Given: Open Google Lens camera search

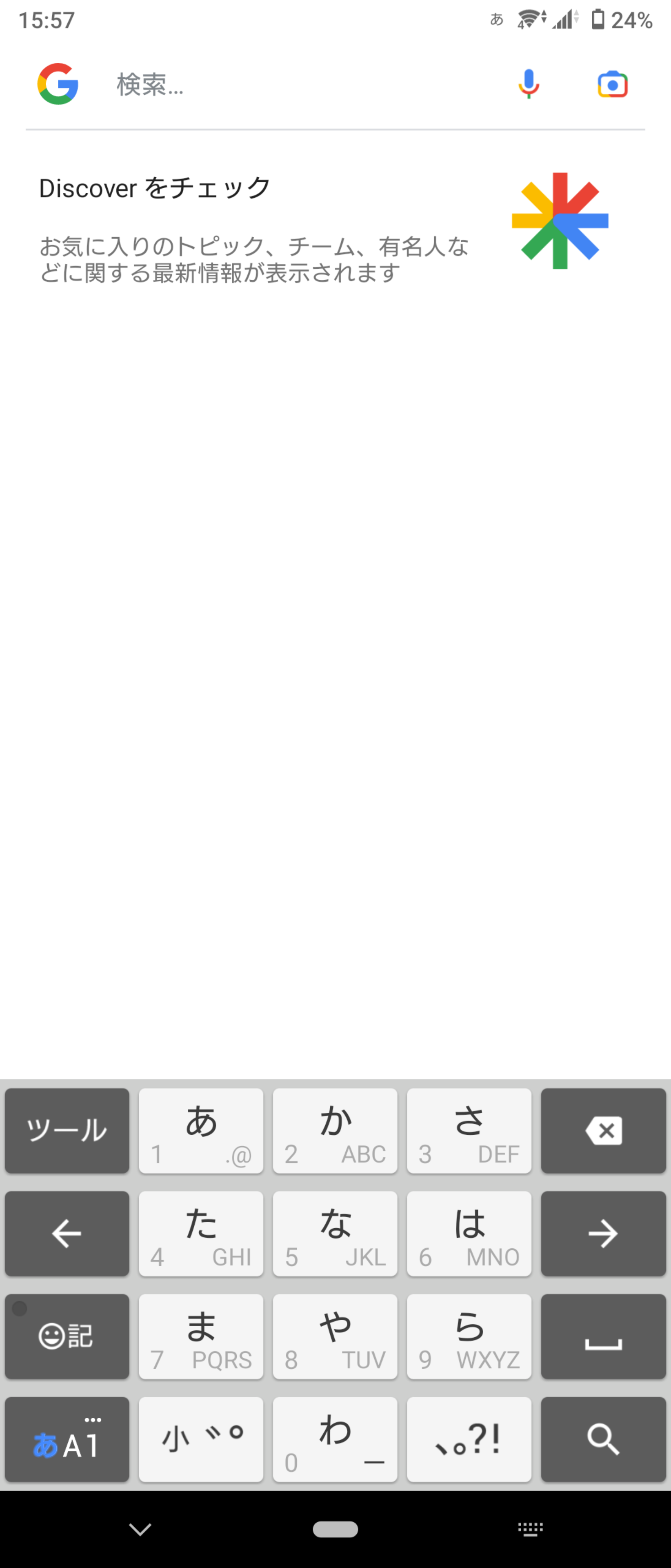Looking at the screenshot, I should coord(612,85).
